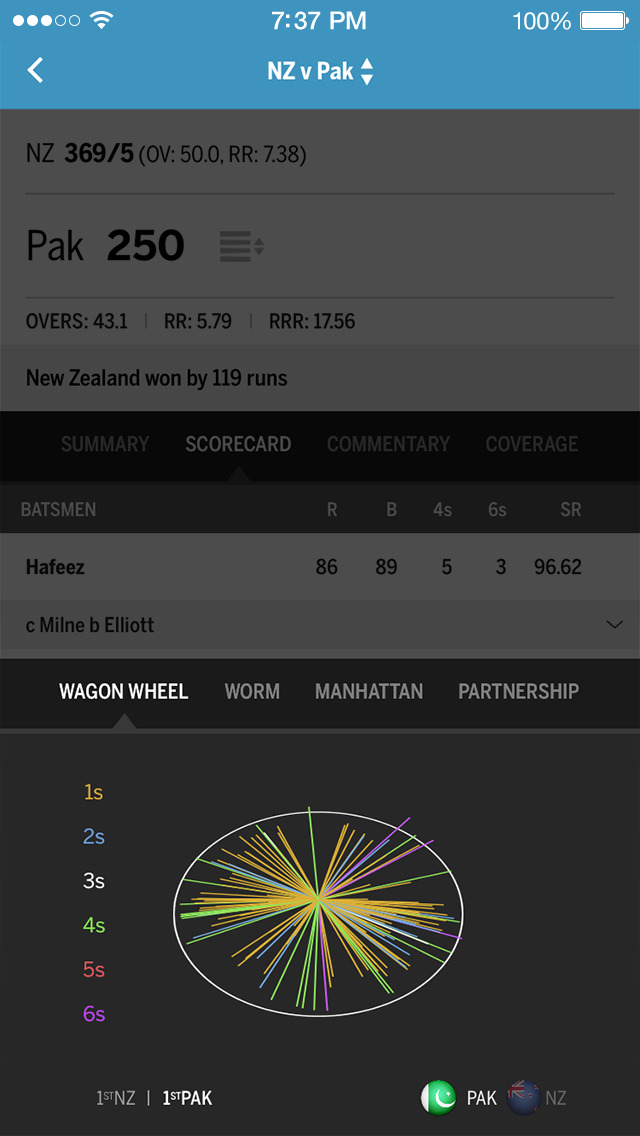The width and height of the screenshot is (640, 1136).
Task: Choose the PAK team flag filter
Action: pos(458,1098)
